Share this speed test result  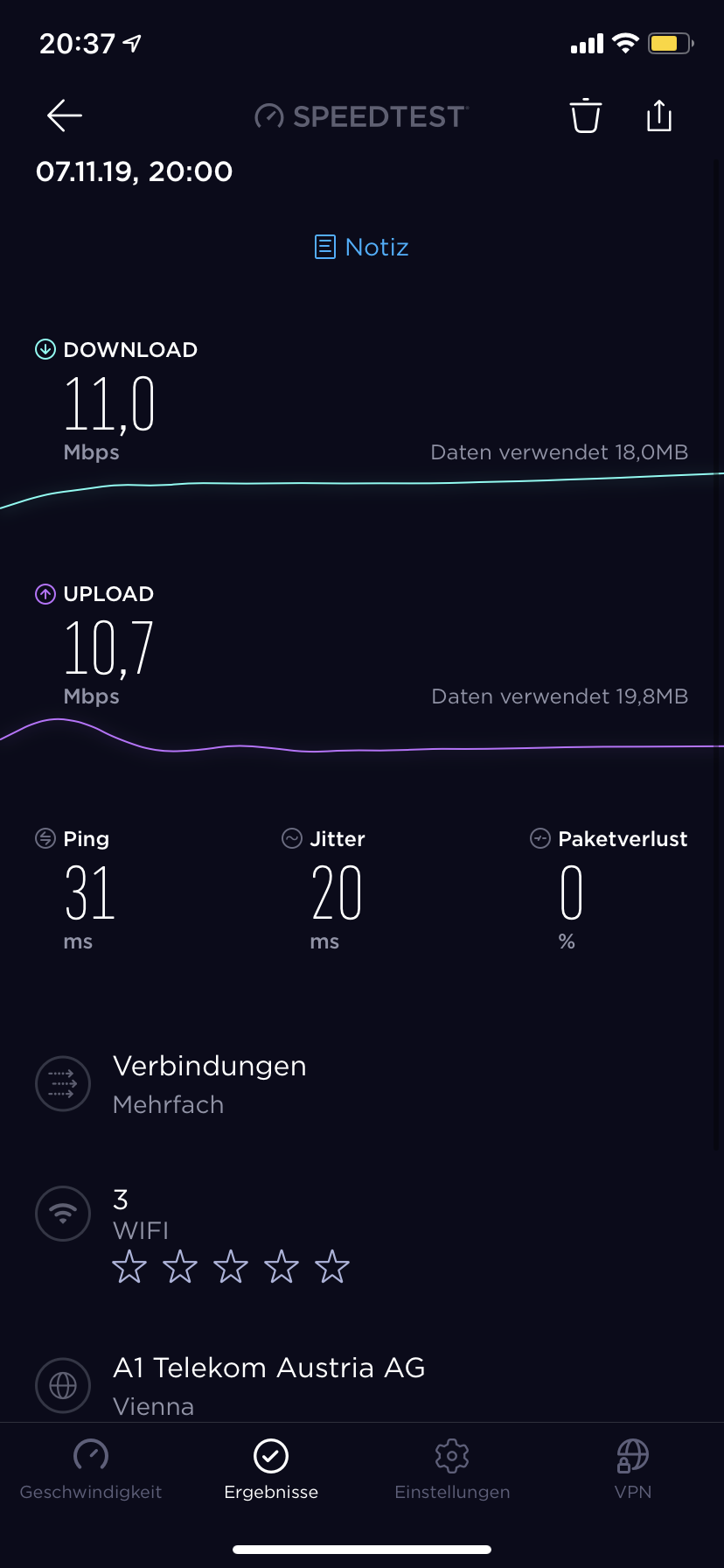[x=659, y=115]
